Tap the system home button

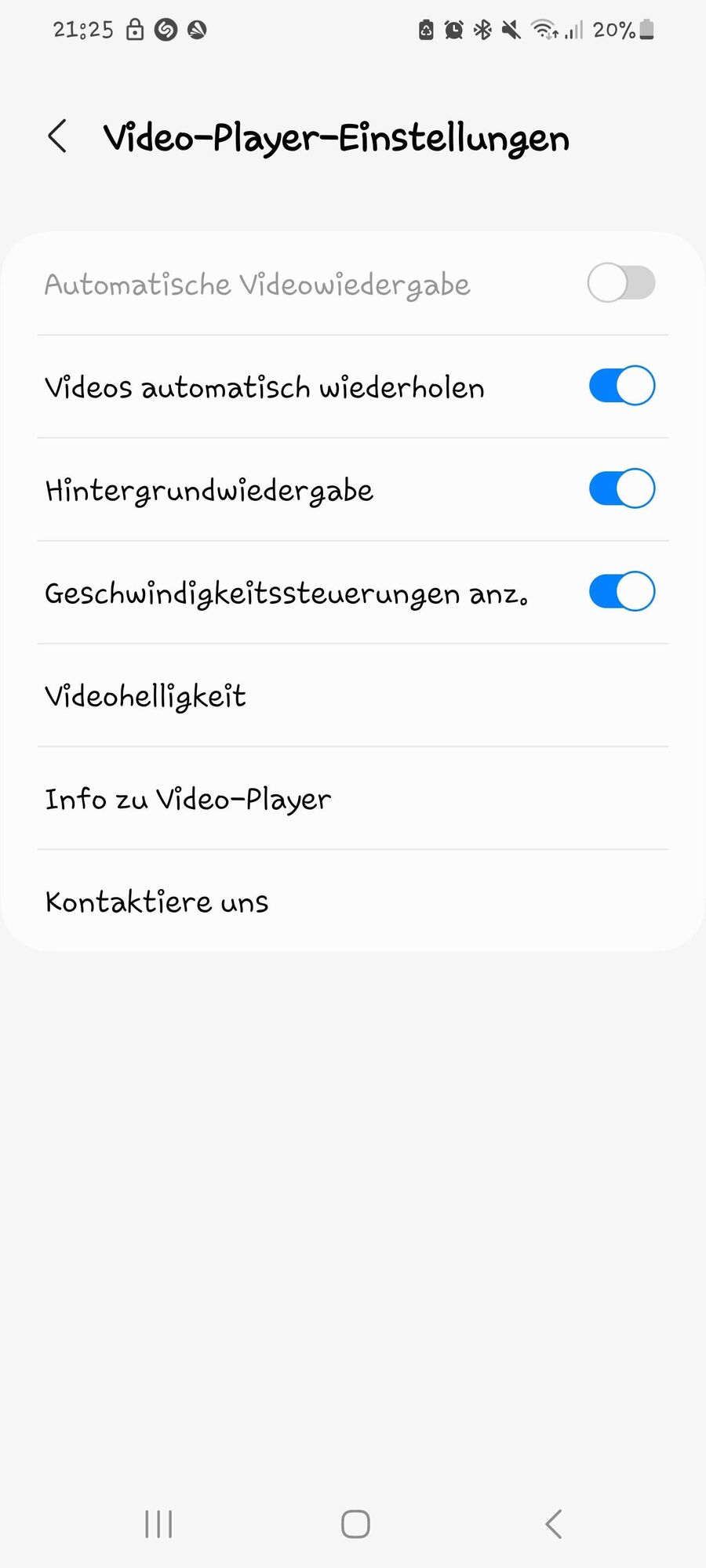click(x=355, y=1524)
